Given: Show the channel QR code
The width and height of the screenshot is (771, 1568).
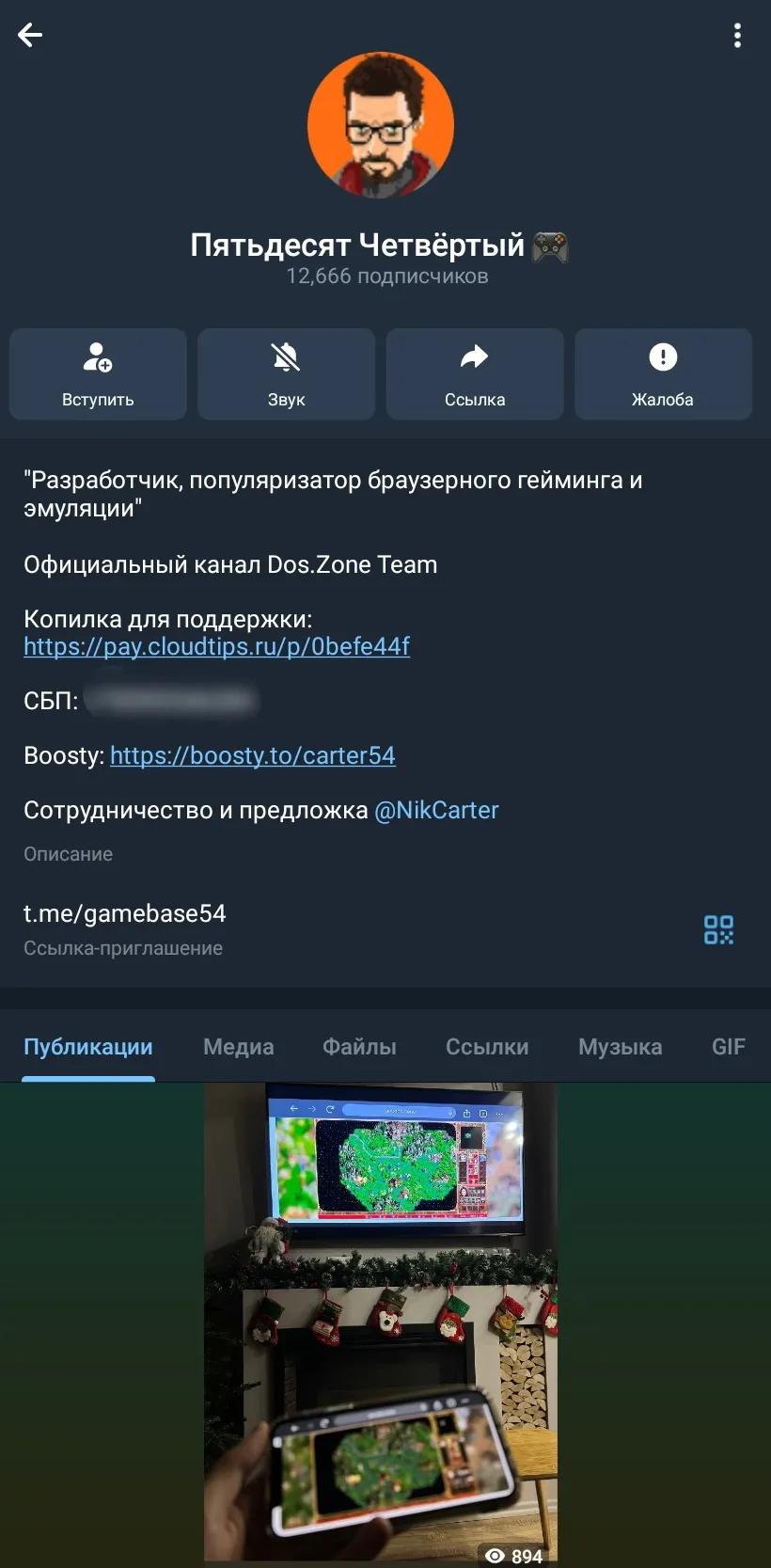Looking at the screenshot, I should (718, 929).
